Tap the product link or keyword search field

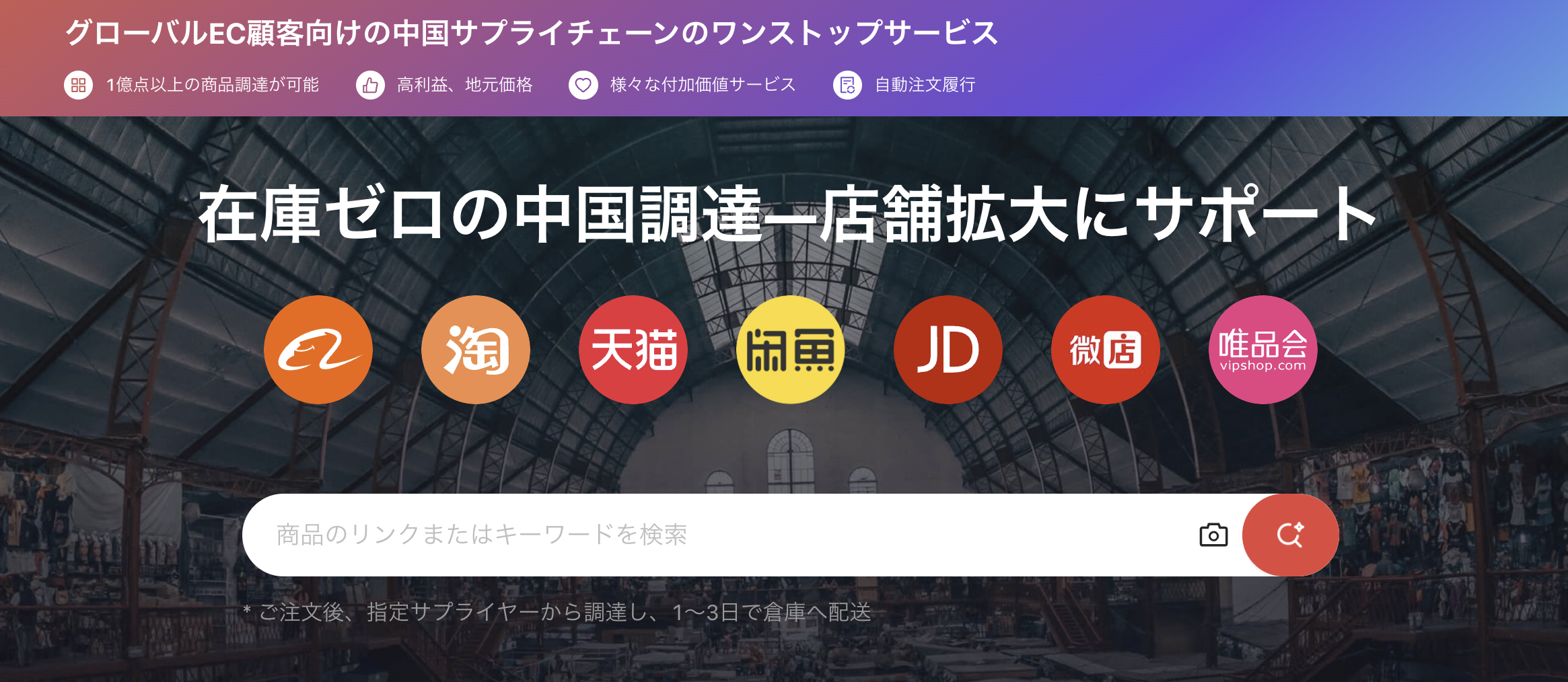(707, 535)
